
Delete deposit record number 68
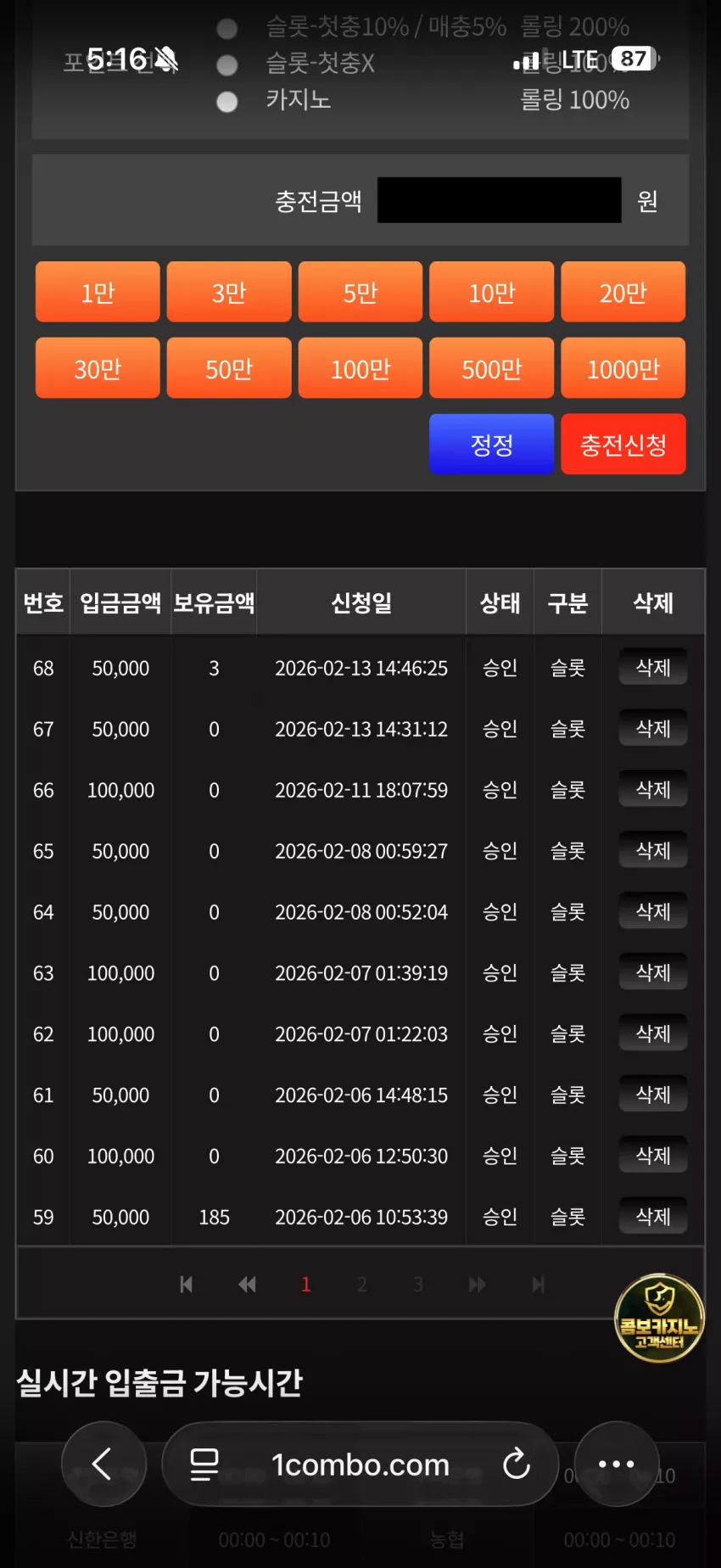point(653,668)
